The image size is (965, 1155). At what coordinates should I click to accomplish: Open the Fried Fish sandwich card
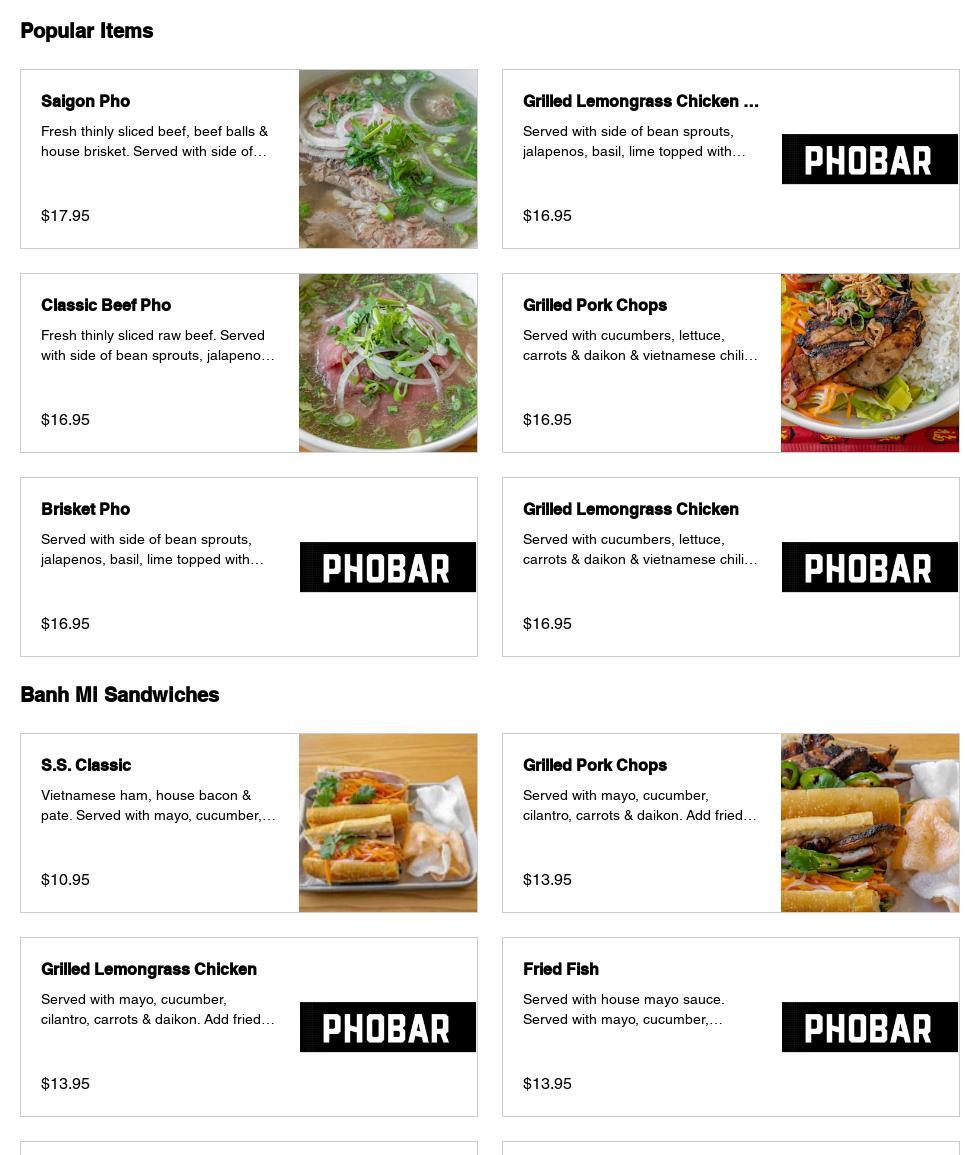coord(730,1027)
